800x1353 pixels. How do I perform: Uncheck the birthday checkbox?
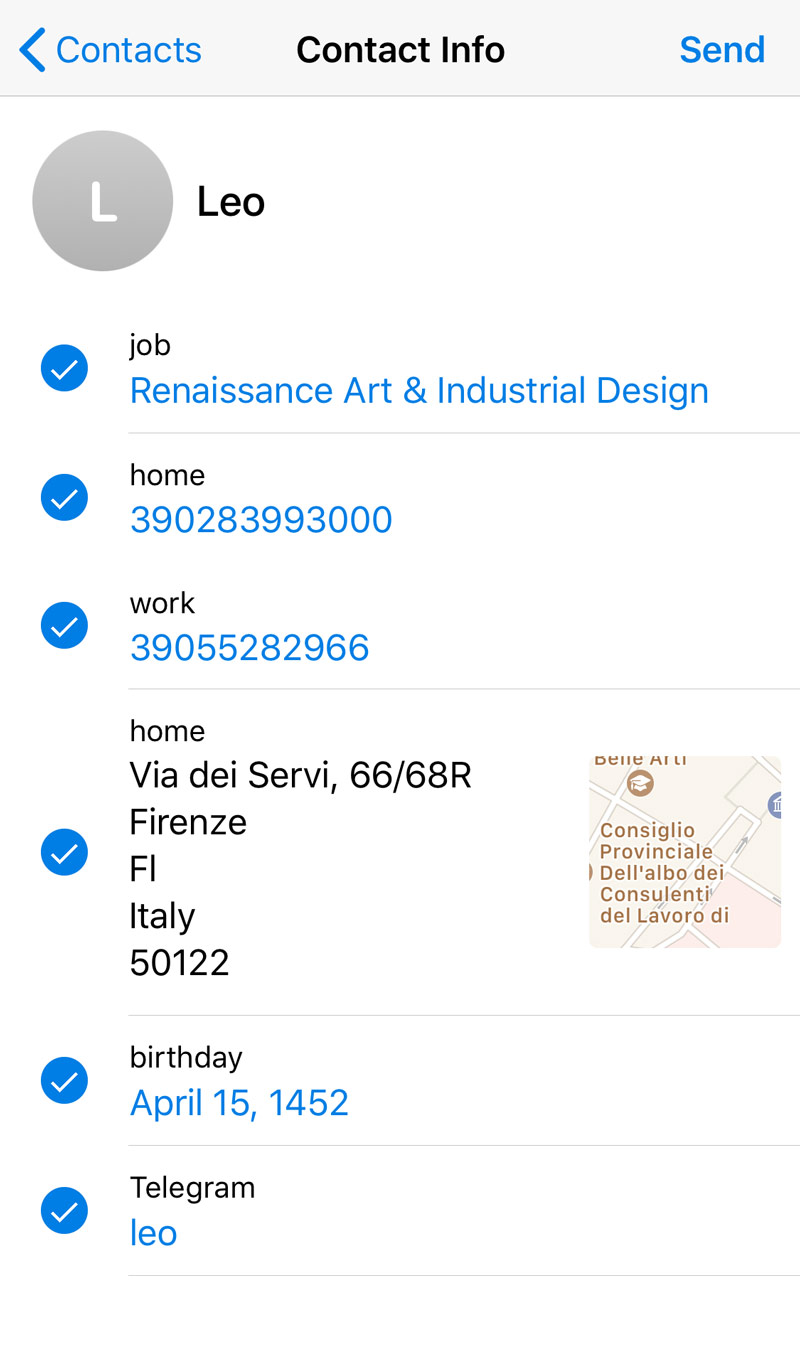coord(64,1081)
